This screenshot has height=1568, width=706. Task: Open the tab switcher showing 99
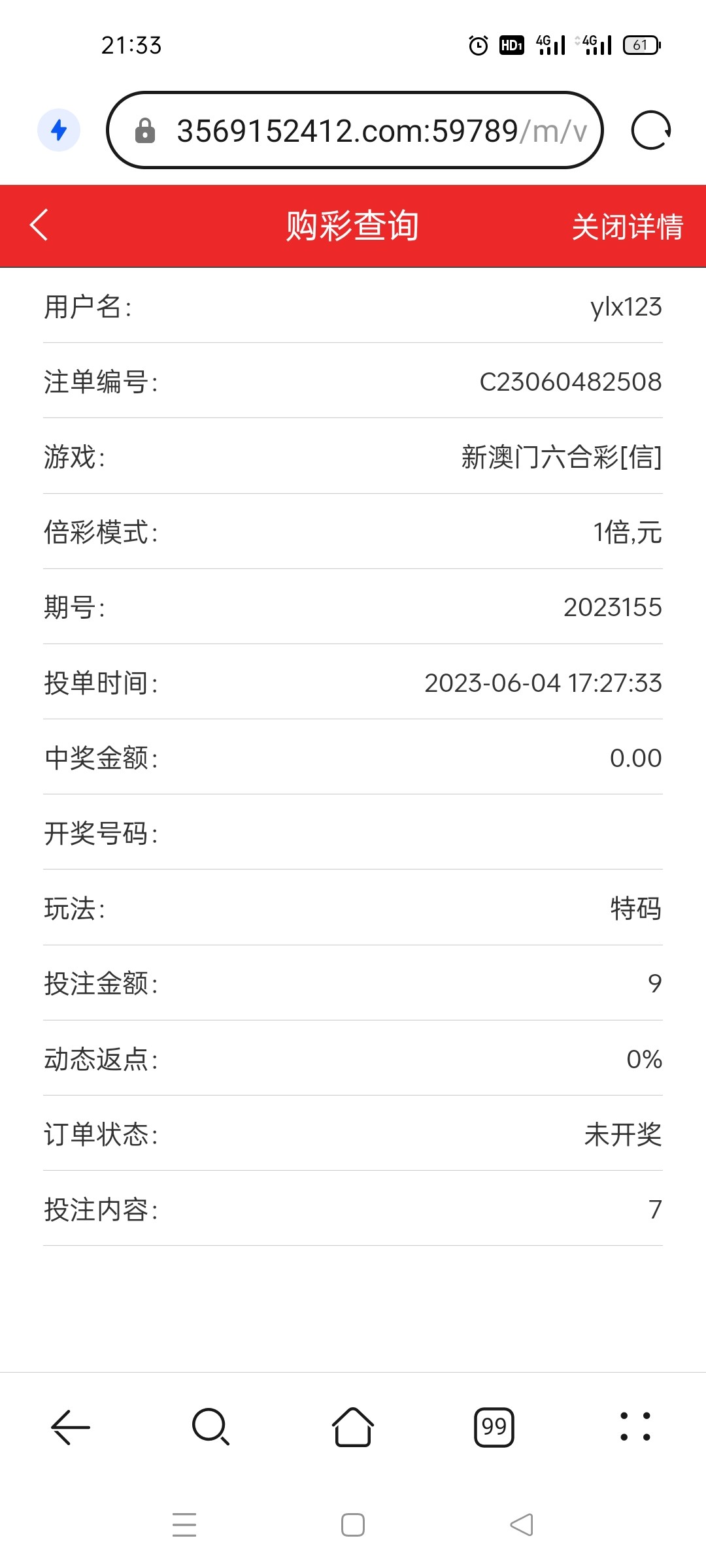(494, 1427)
